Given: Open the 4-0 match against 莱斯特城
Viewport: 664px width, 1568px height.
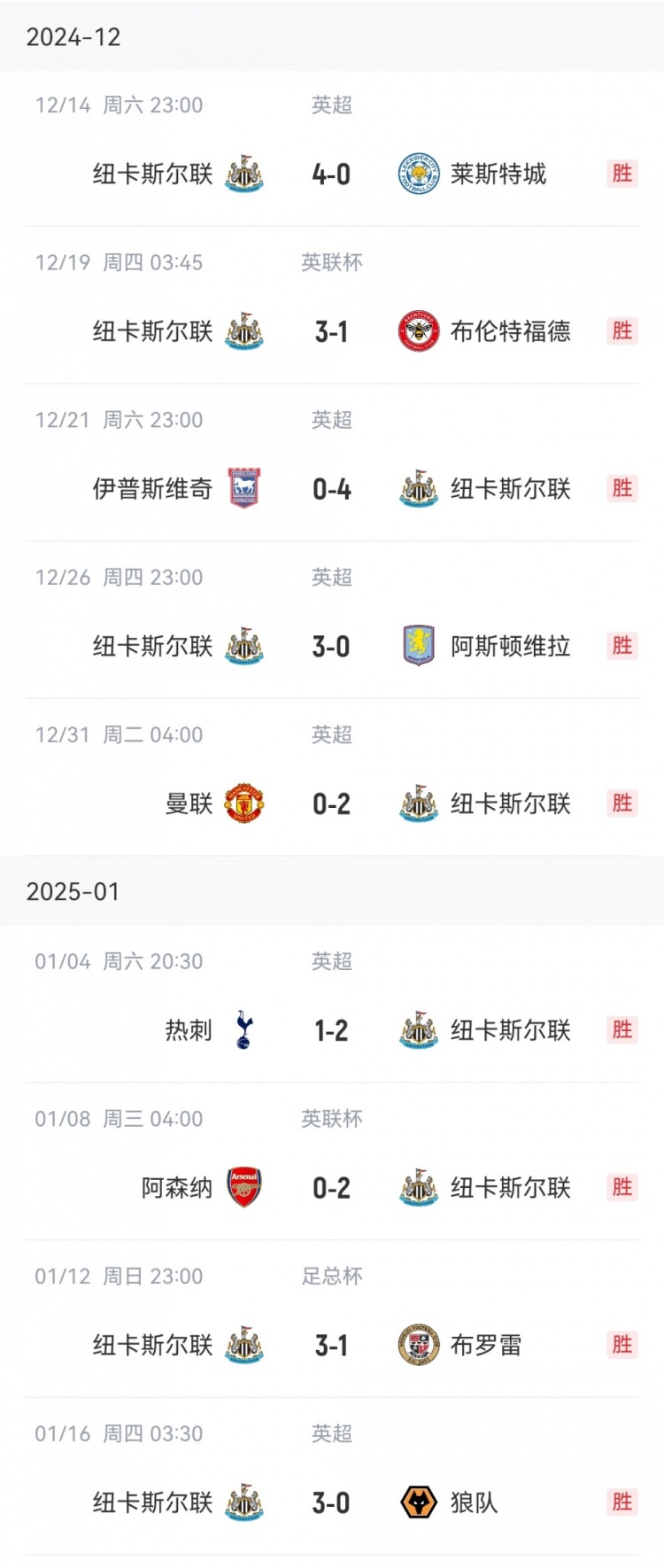Looking at the screenshot, I should click(331, 174).
